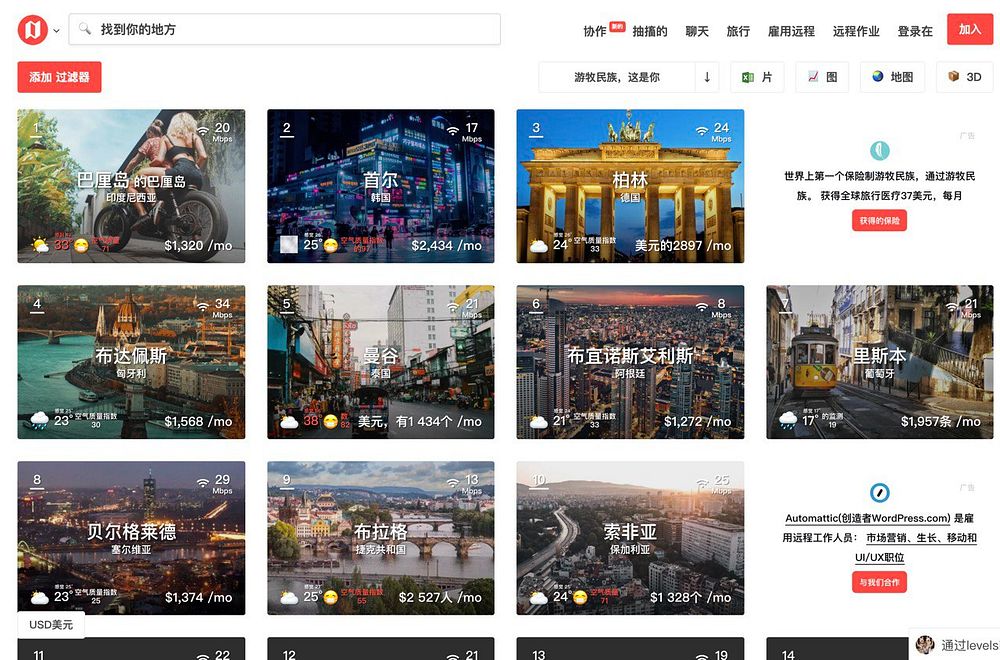This screenshot has height=660, width=1000.
Task: Tap the red 加入 button
Action: point(970,30)
